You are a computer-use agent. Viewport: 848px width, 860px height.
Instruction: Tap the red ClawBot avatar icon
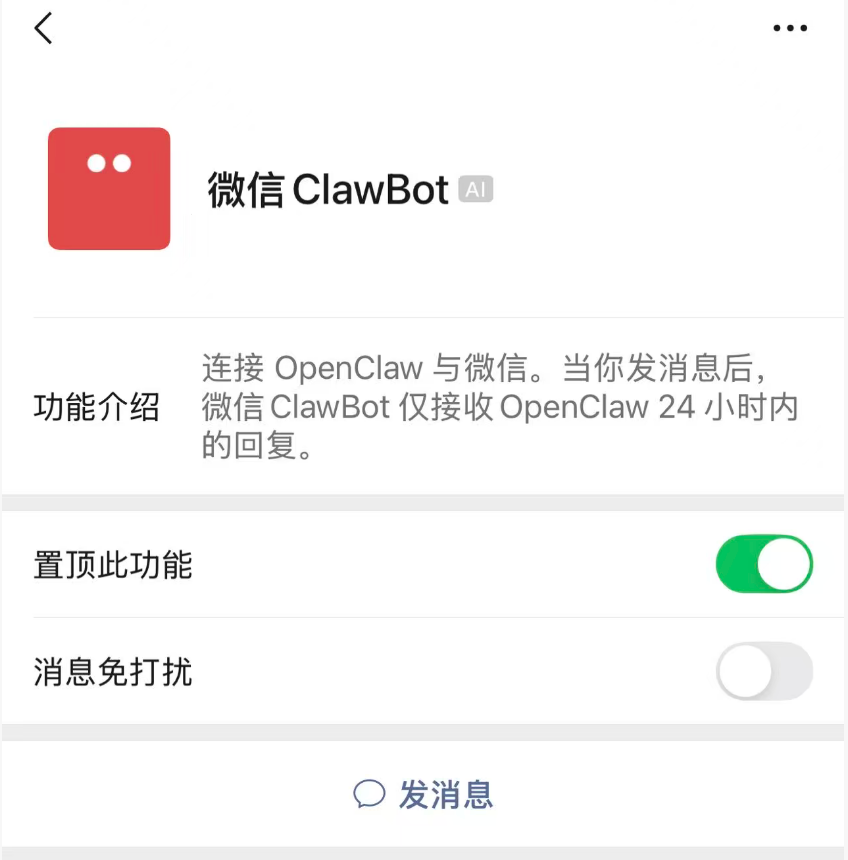pyautogui.click(x=109, y=188)
